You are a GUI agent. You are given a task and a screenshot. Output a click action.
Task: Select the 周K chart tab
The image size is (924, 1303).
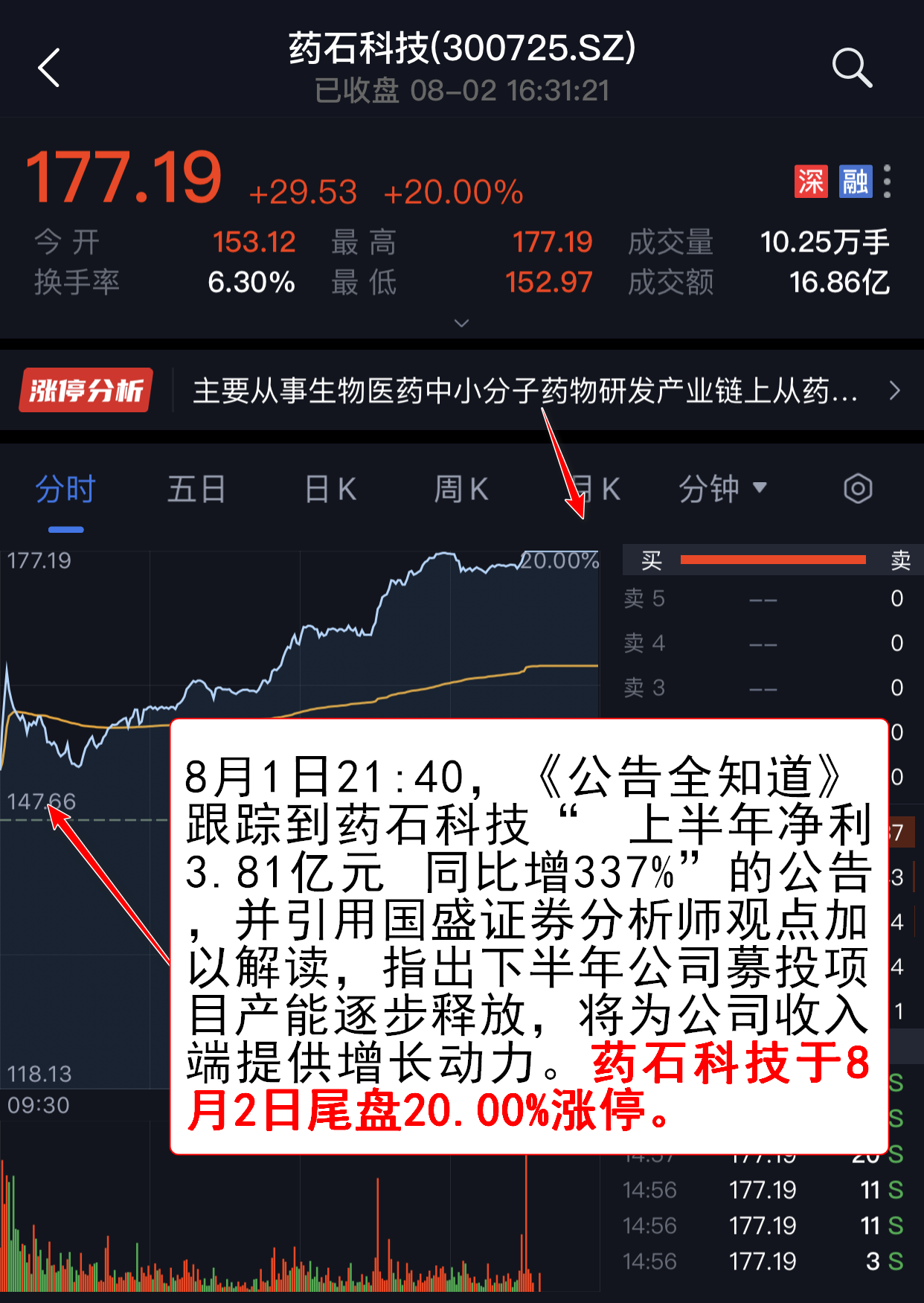tap(461, 490)
